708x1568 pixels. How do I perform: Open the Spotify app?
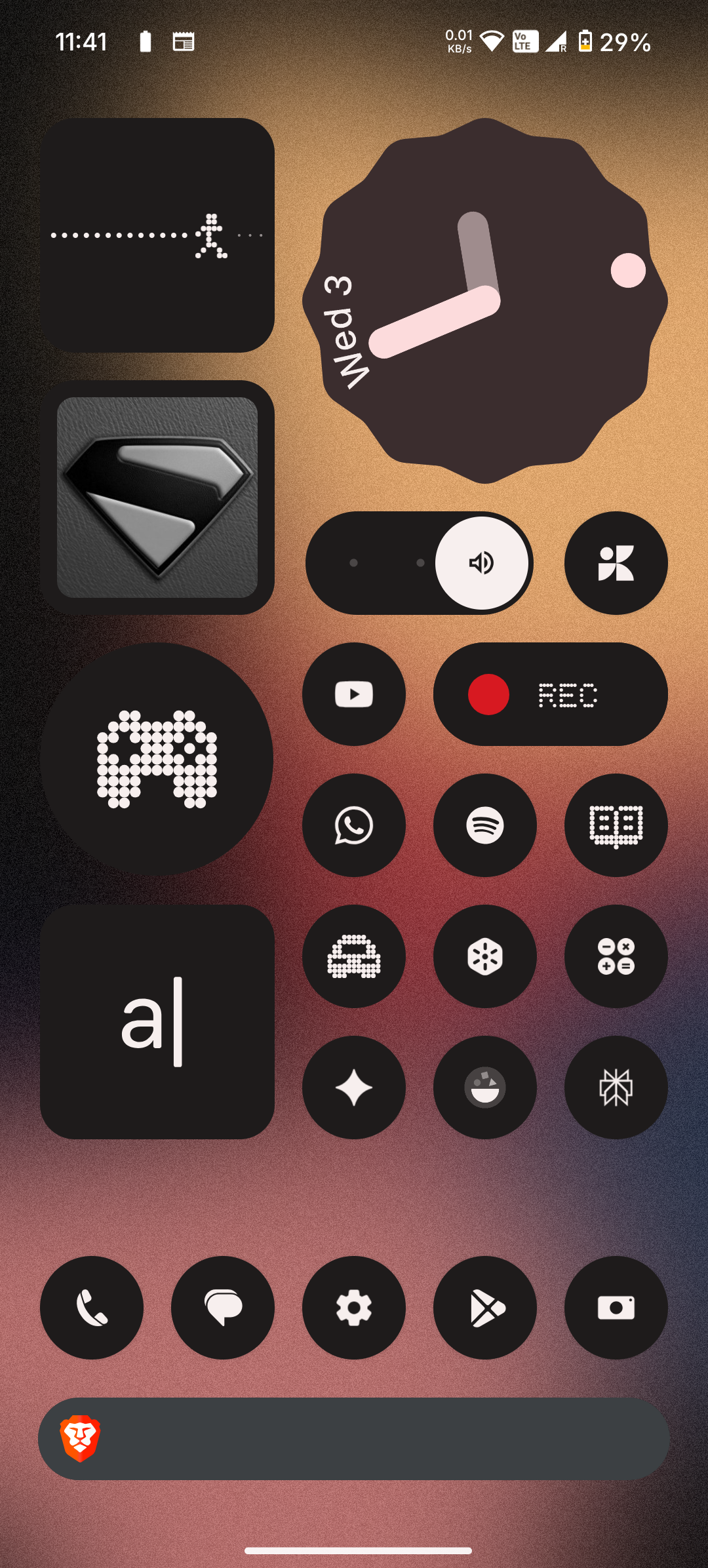[x=485, y=825]
